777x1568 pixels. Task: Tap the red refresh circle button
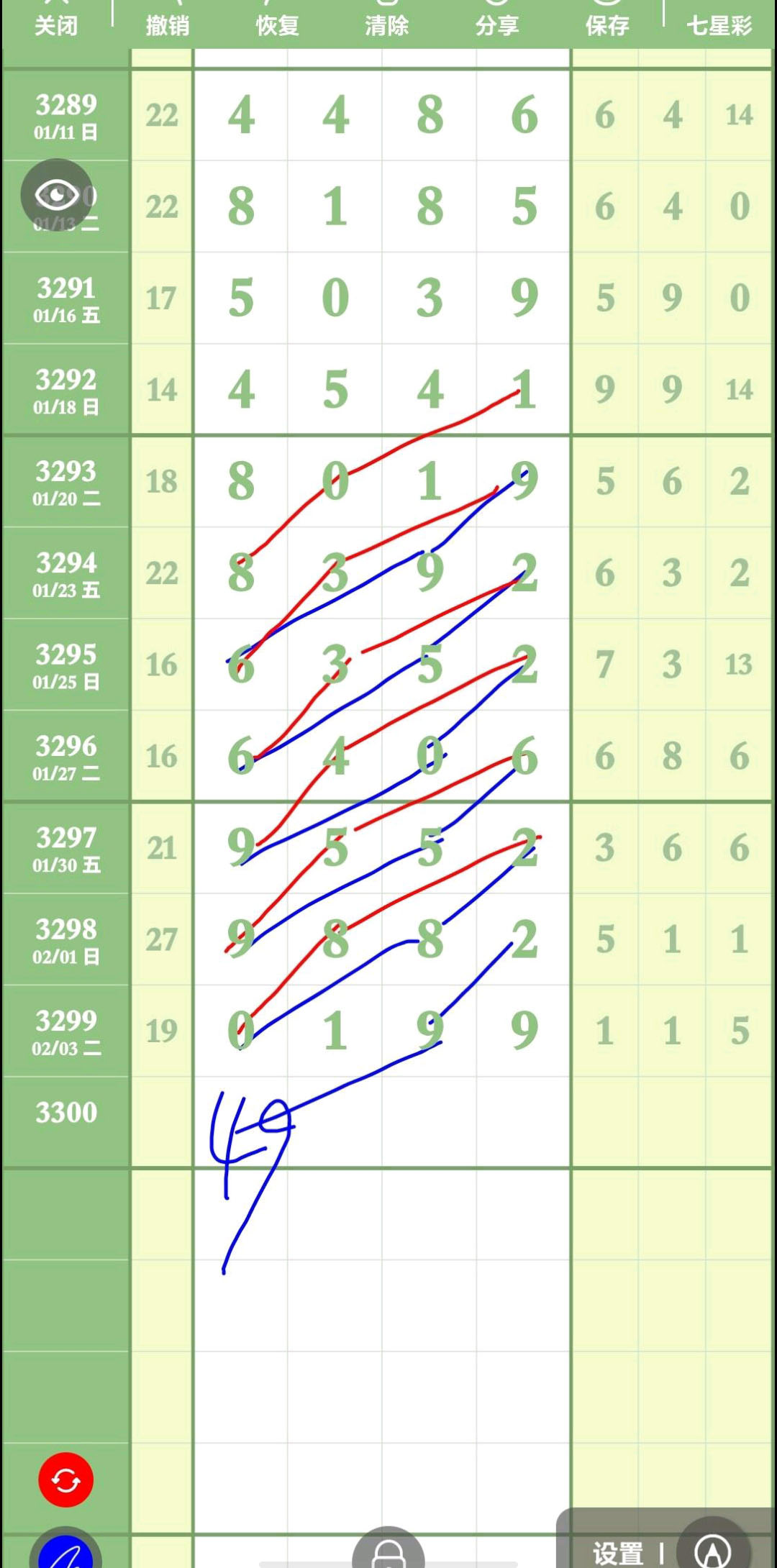point(65,1480)
